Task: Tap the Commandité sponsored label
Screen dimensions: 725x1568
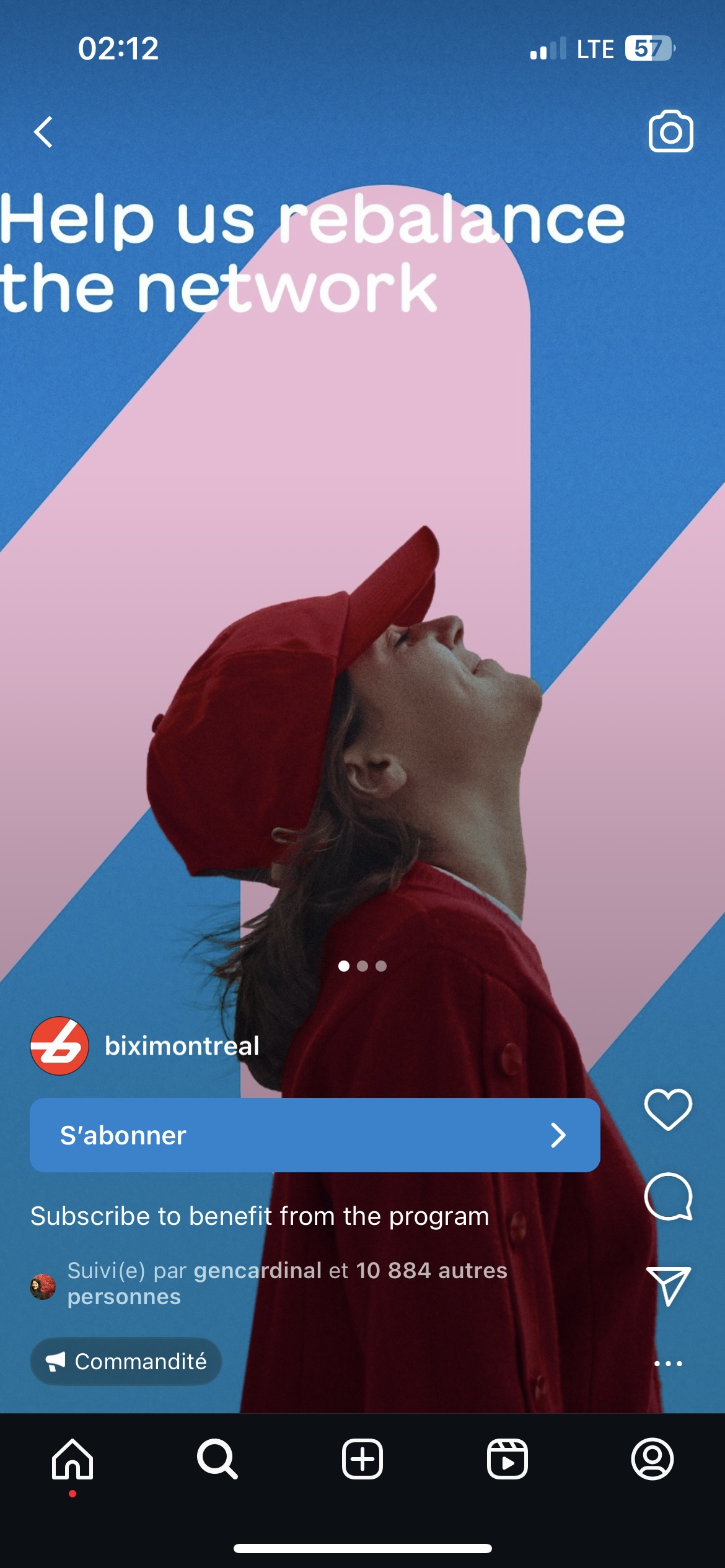Action: click(x=126, y=1361)
